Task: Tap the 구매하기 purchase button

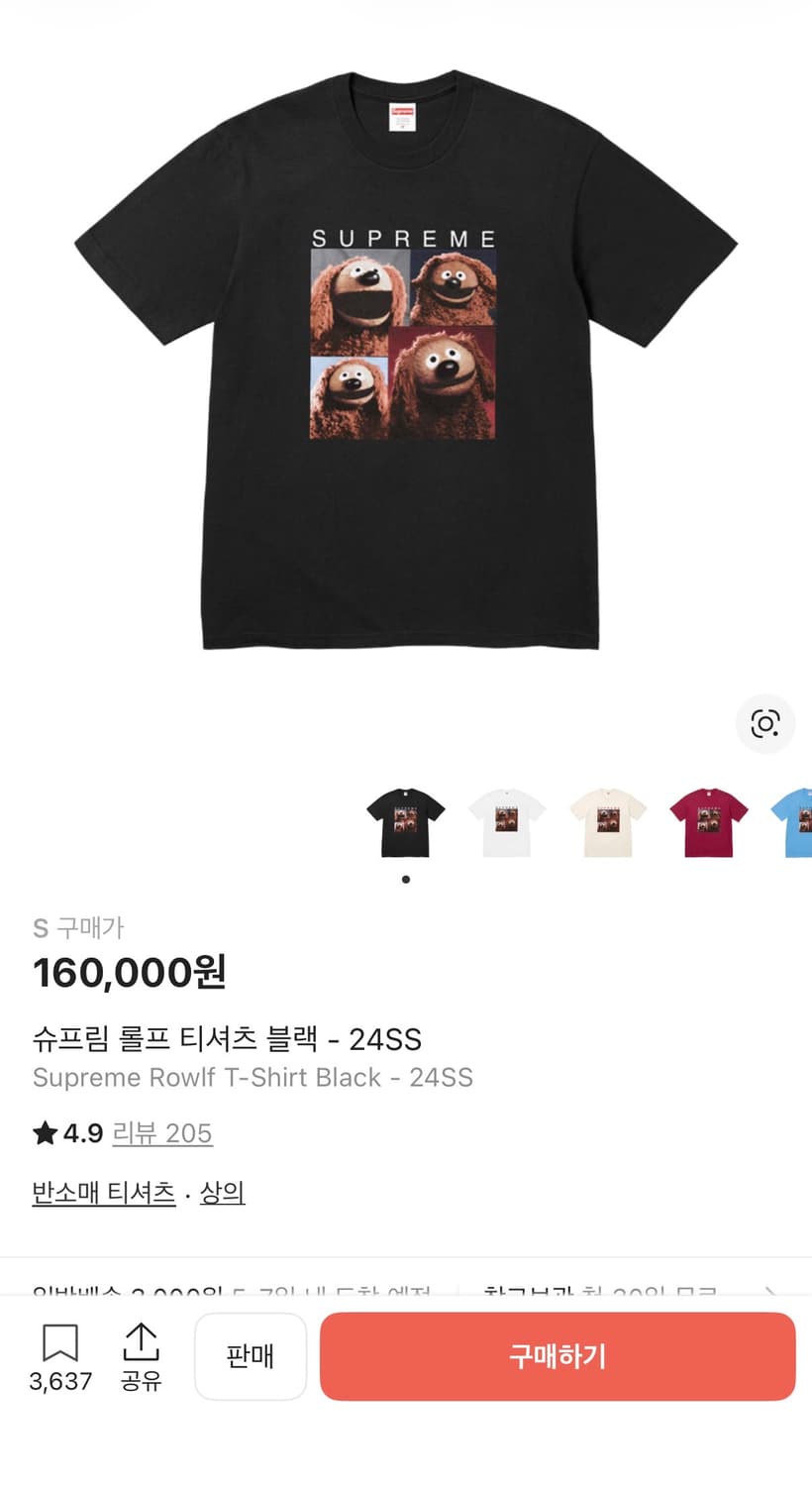Action: pyautogui.click(x=558, y=1356)
